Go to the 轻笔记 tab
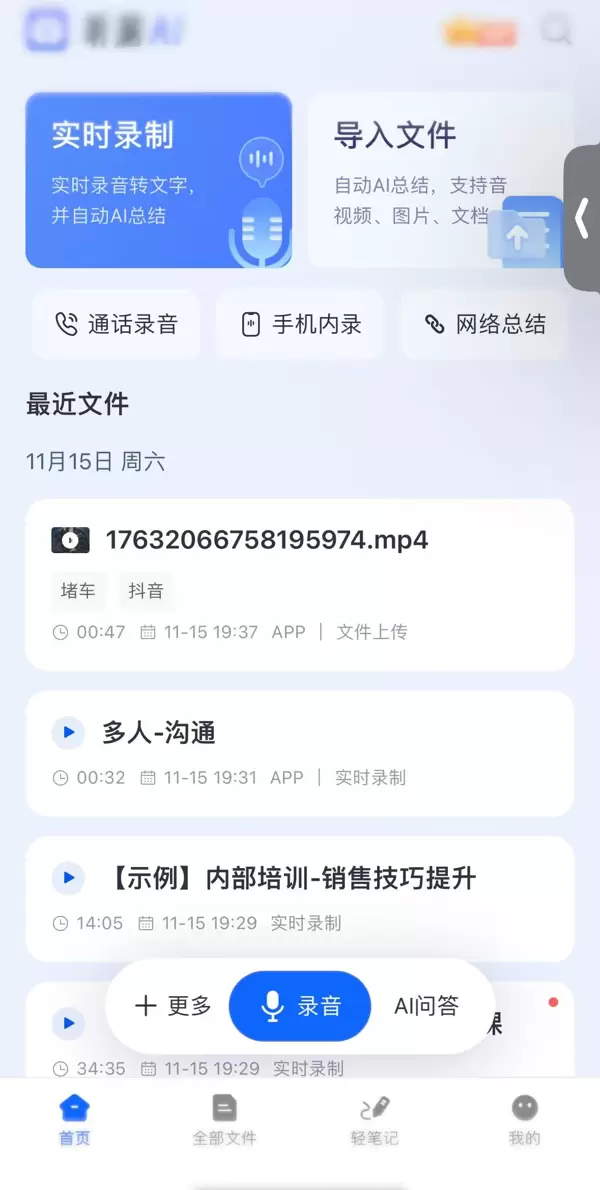600x1190 pixels. click(x=374, y=1118)
